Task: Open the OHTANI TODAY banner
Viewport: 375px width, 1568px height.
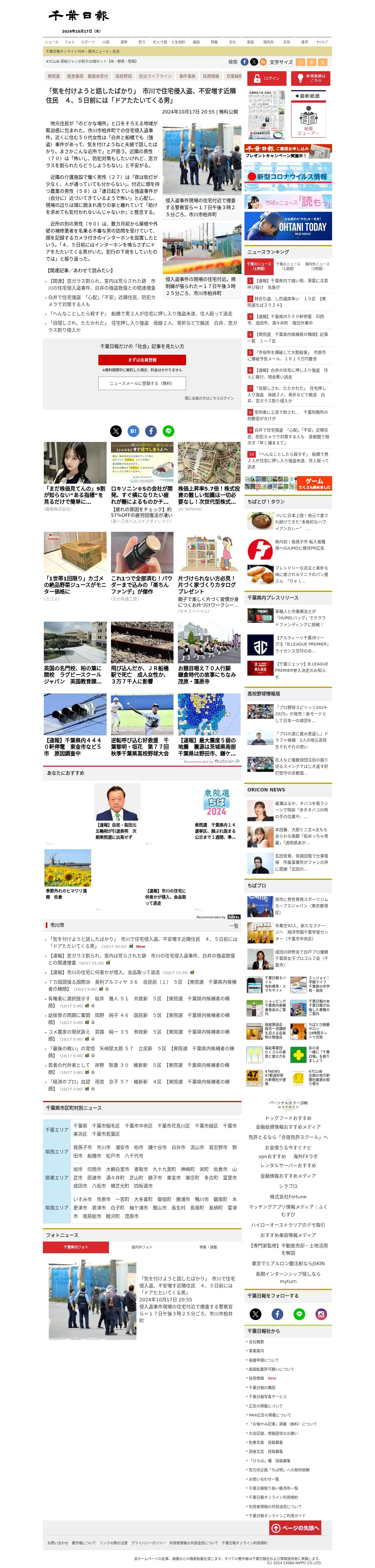Action: (288, 226)
